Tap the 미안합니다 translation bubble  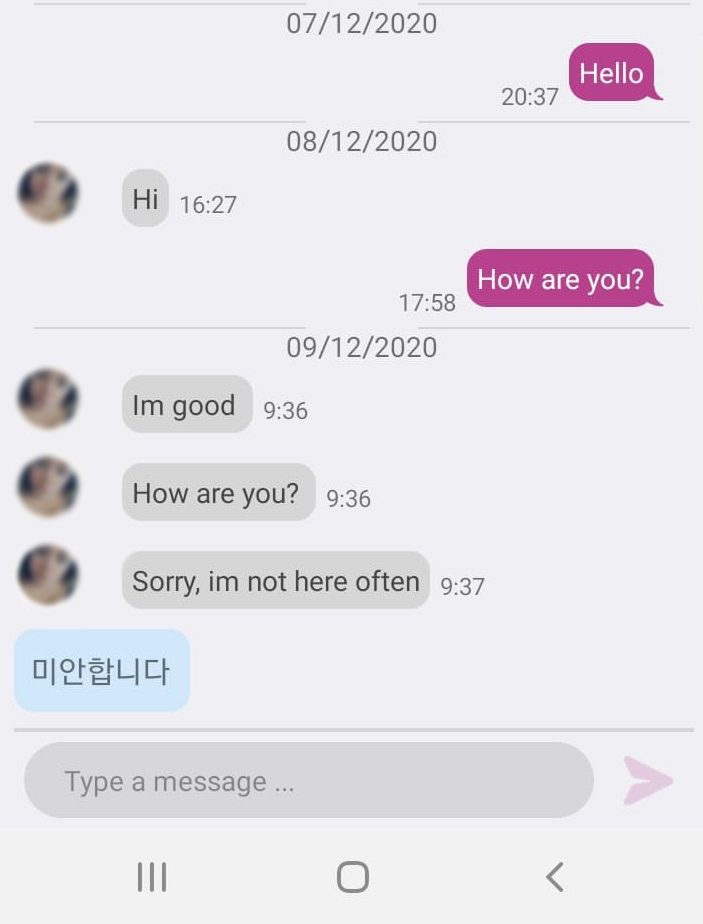click(102, 671)
